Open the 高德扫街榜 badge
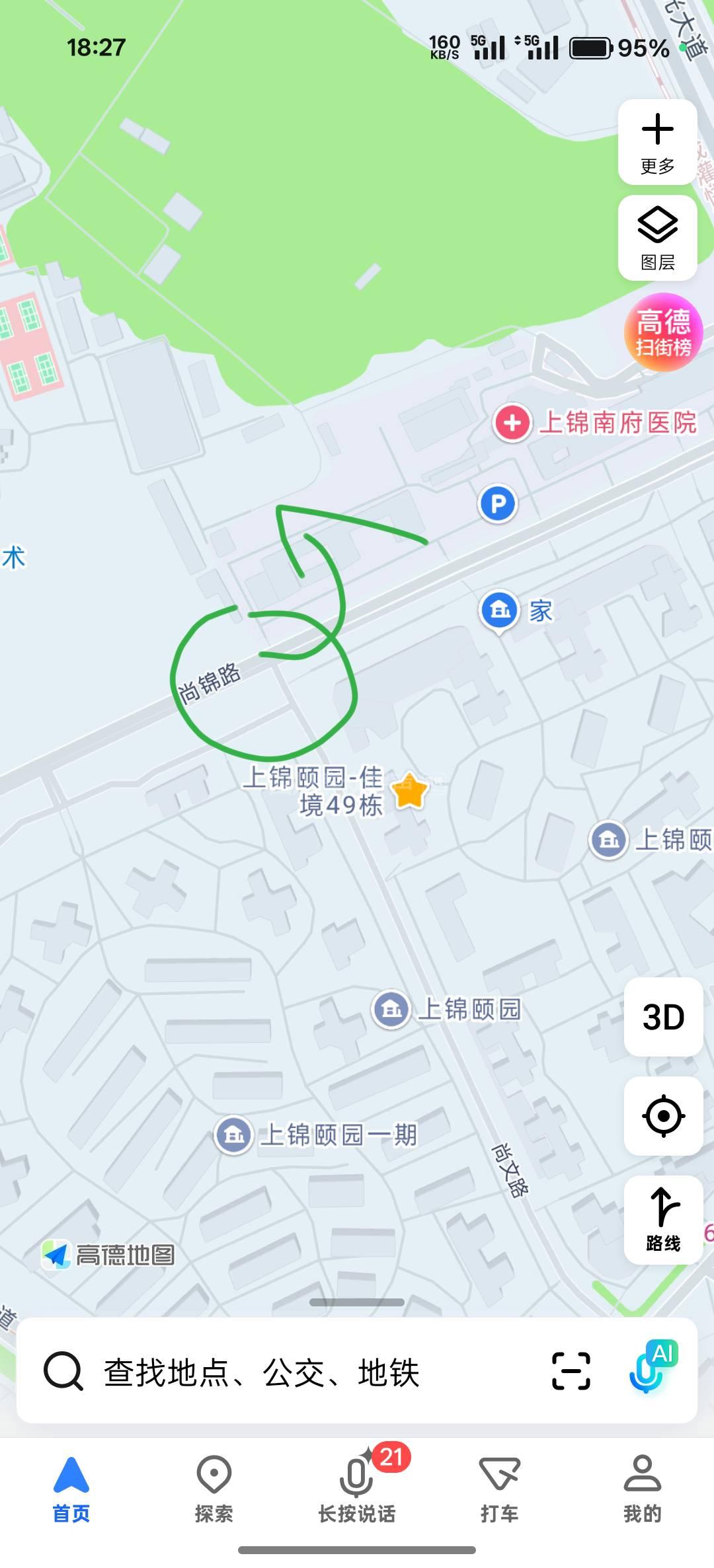The width and height of the screenshot is (714, 1568). 662,332
